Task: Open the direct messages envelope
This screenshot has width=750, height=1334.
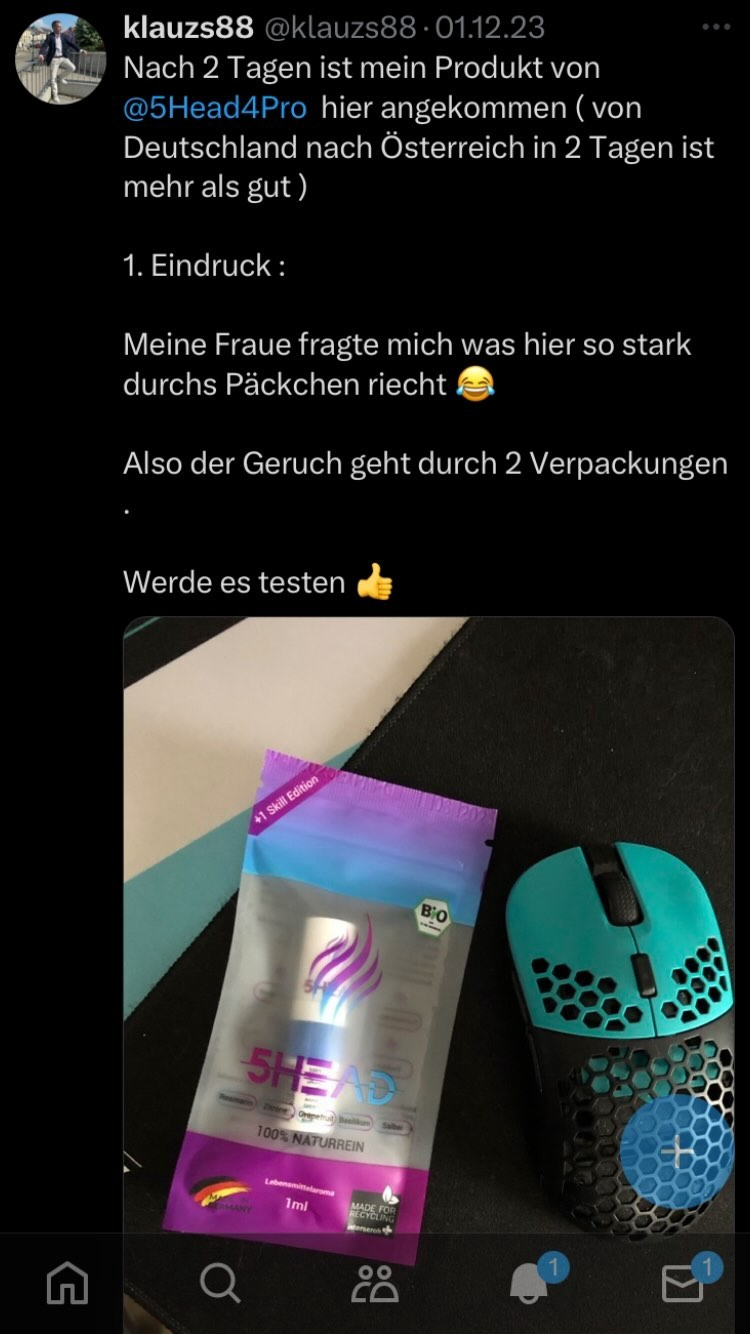Action: point(684,1283)
